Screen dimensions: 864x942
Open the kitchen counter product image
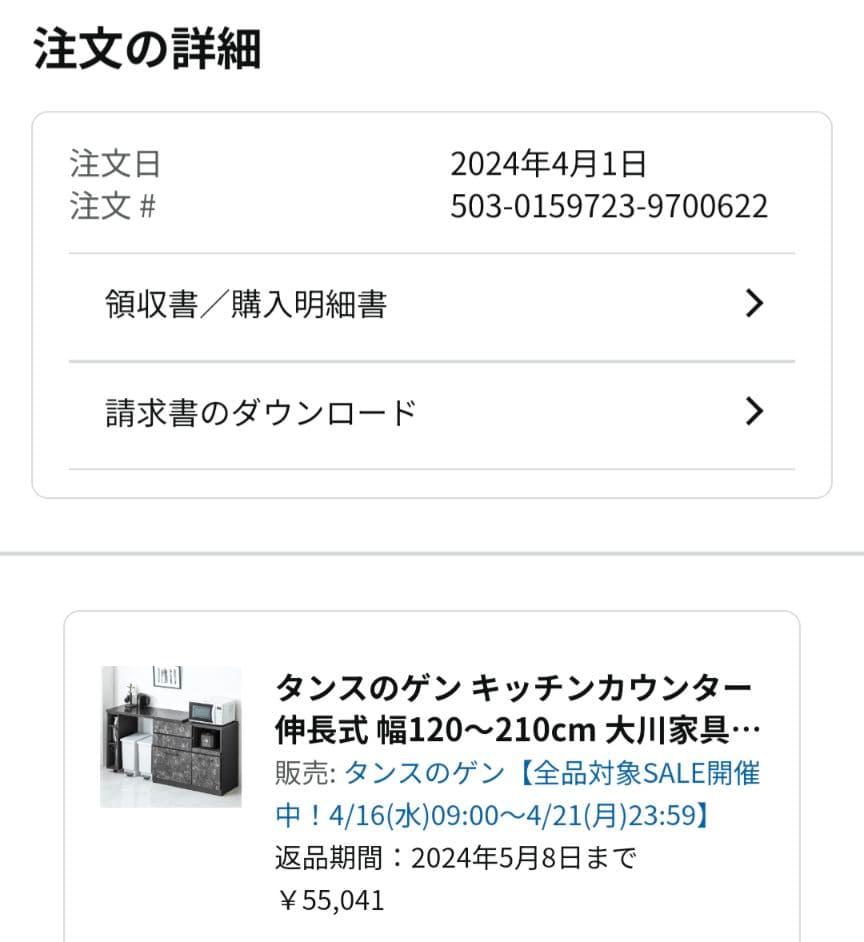coord(170,737)
